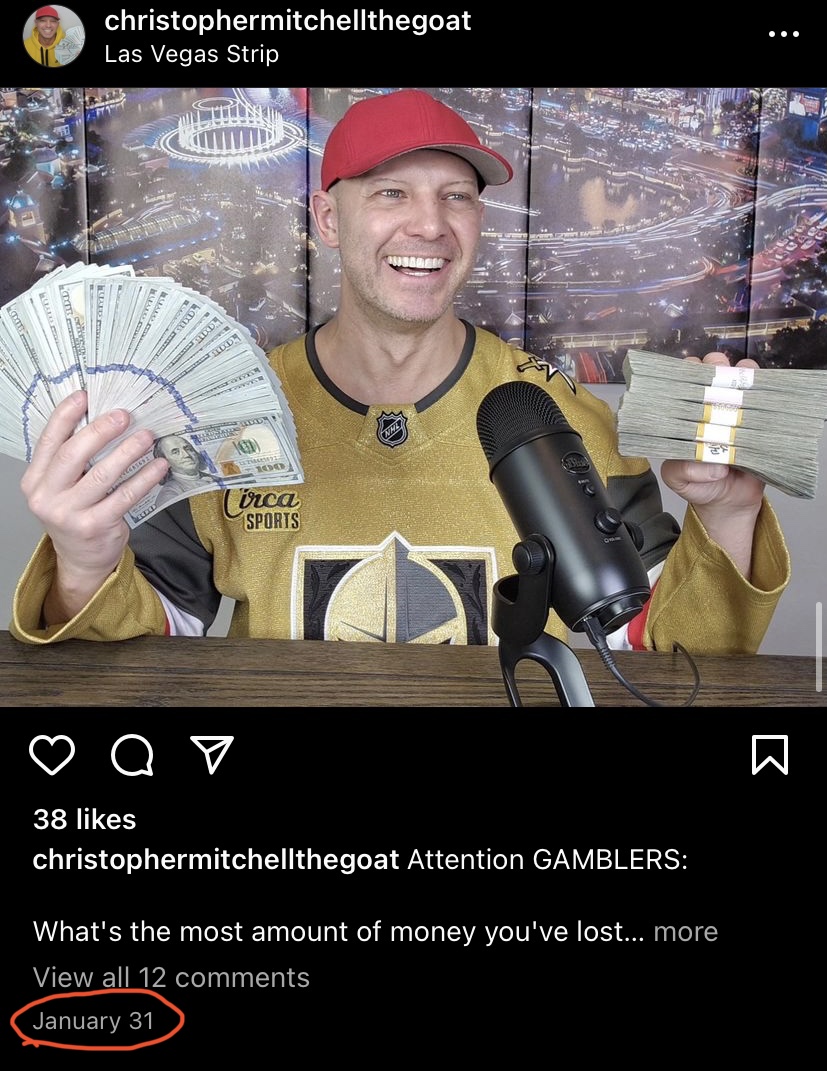Open the Las Vegas Strip location
827x1071 pixels.
pos(191,53)
